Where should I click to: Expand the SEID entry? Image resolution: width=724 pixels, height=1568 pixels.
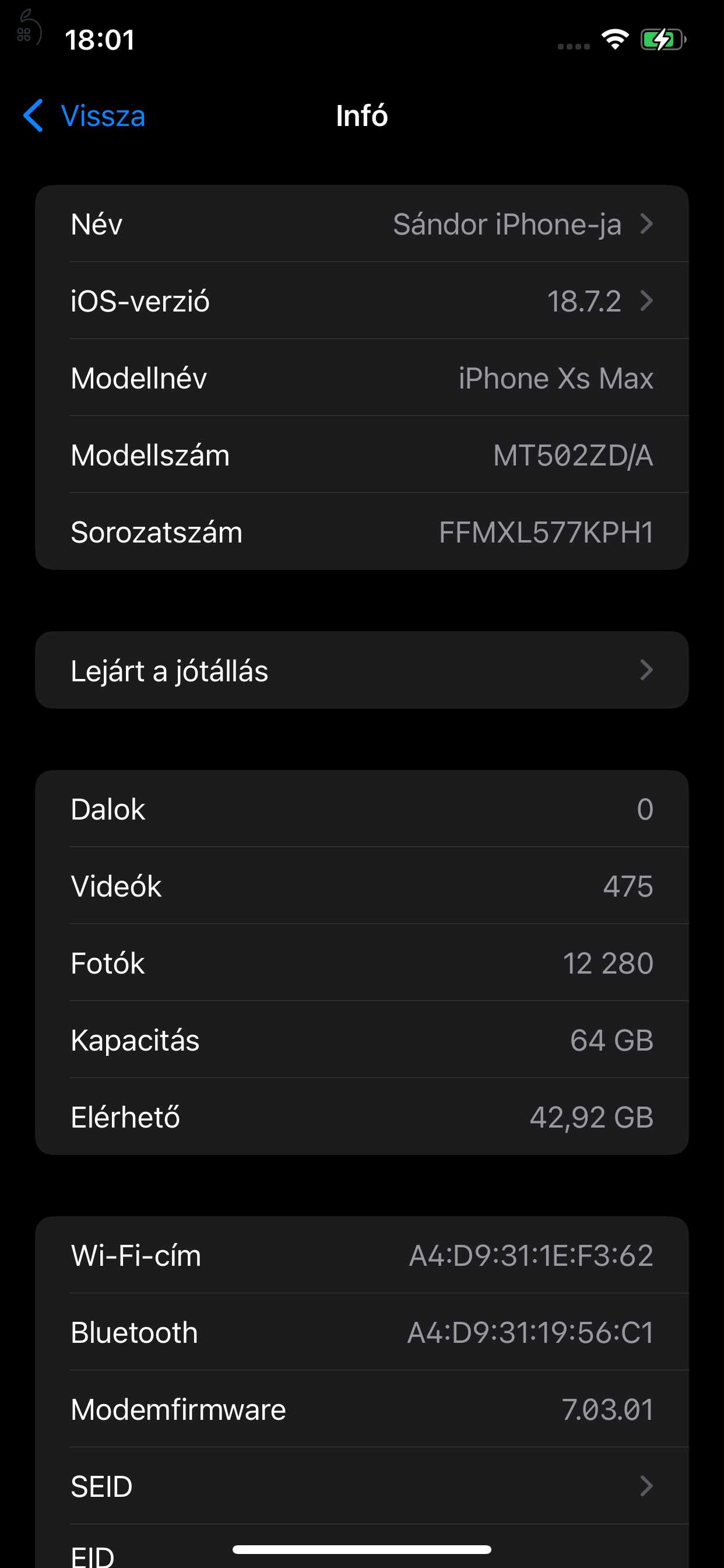point(362,1486)
